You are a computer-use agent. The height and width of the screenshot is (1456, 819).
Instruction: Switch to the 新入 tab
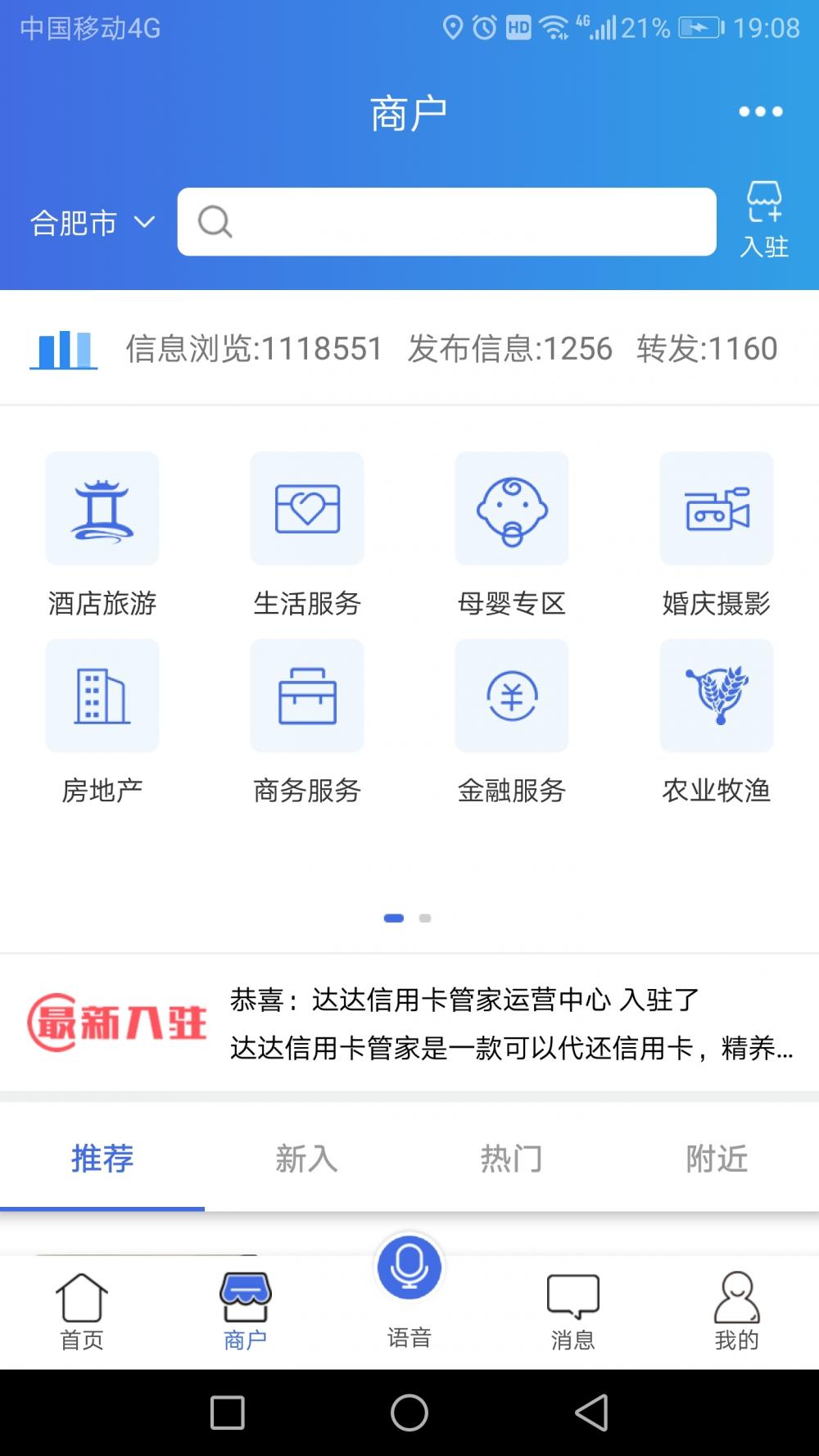(307, 1158)
